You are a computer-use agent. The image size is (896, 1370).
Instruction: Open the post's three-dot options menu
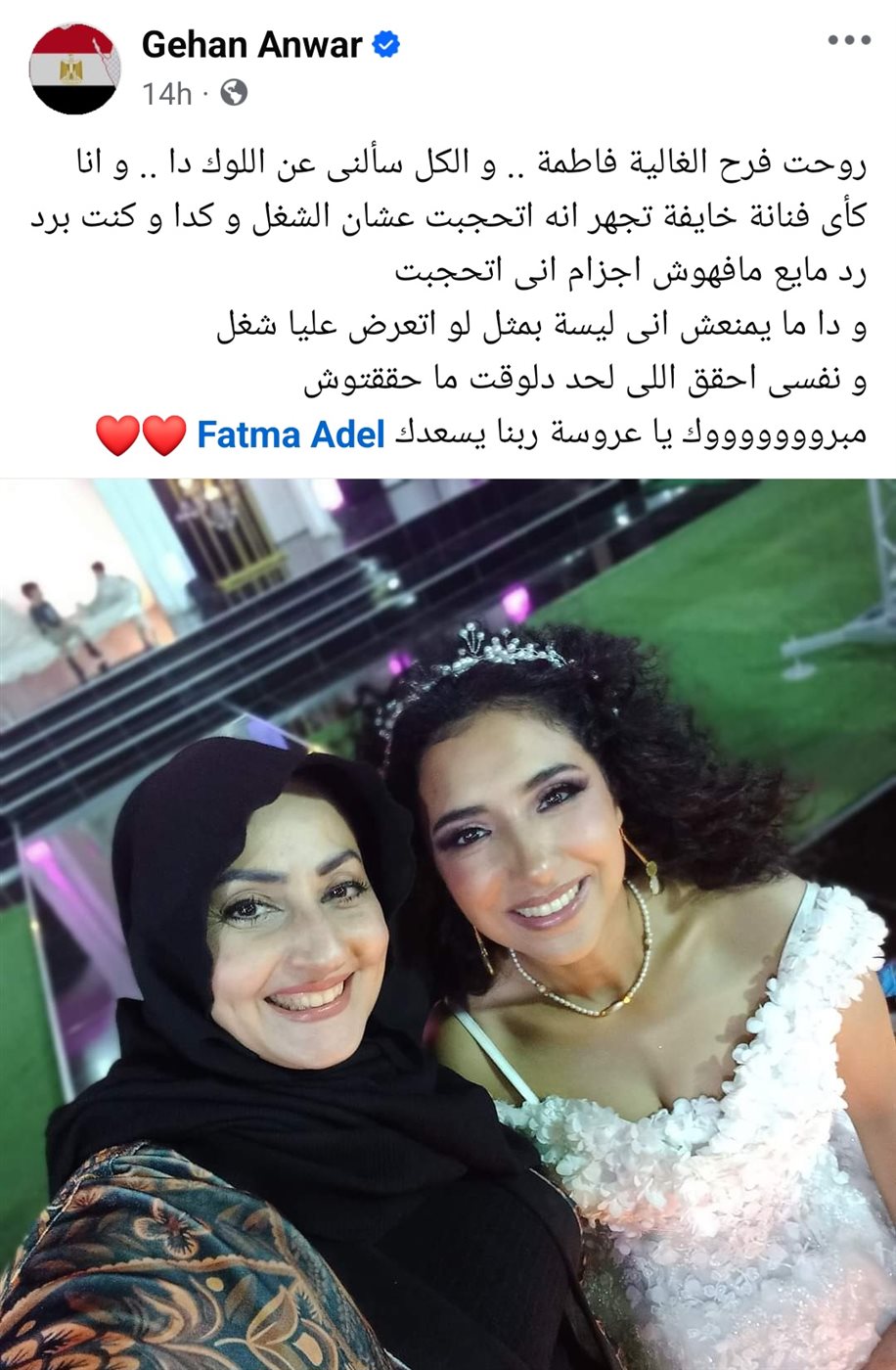click(847, 40)
